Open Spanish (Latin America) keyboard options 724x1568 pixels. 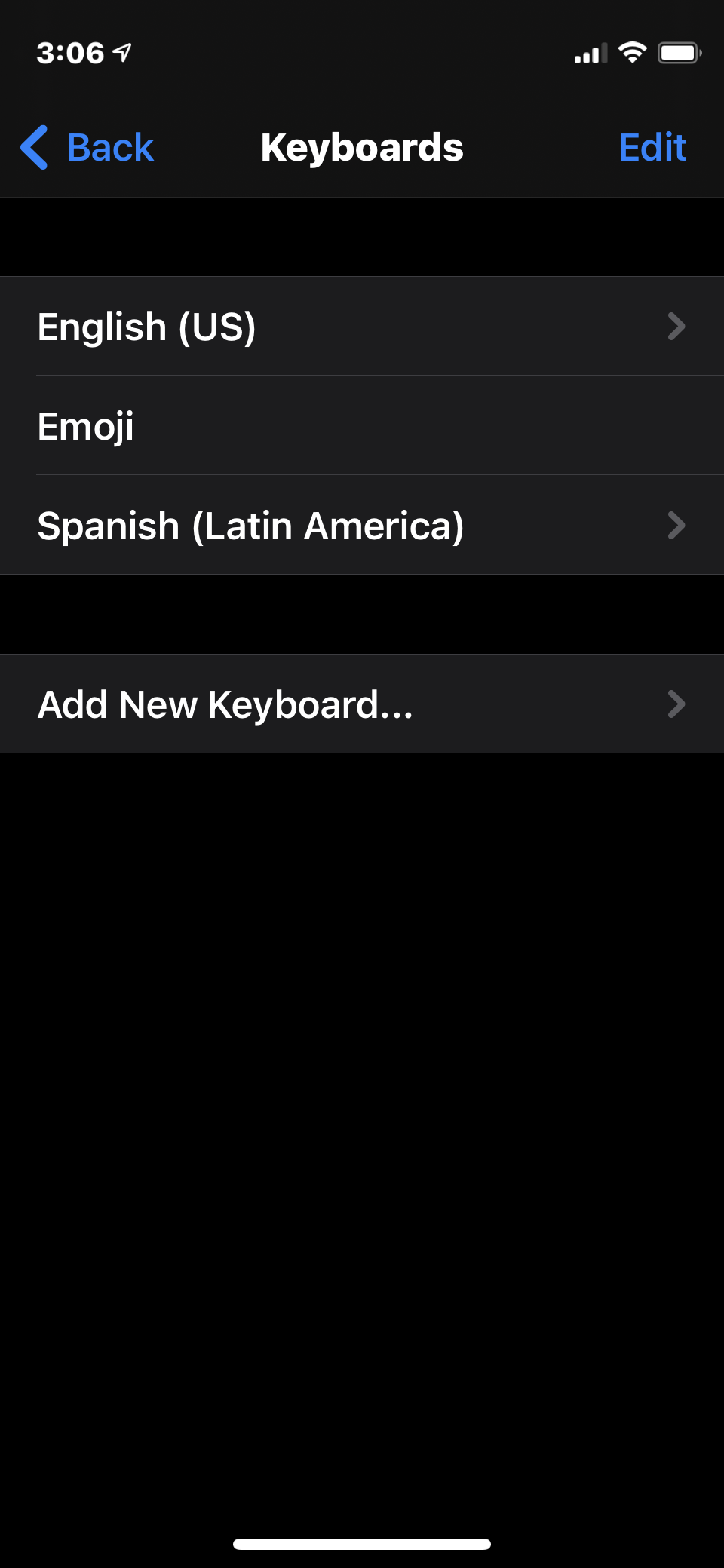pos(362,526)
